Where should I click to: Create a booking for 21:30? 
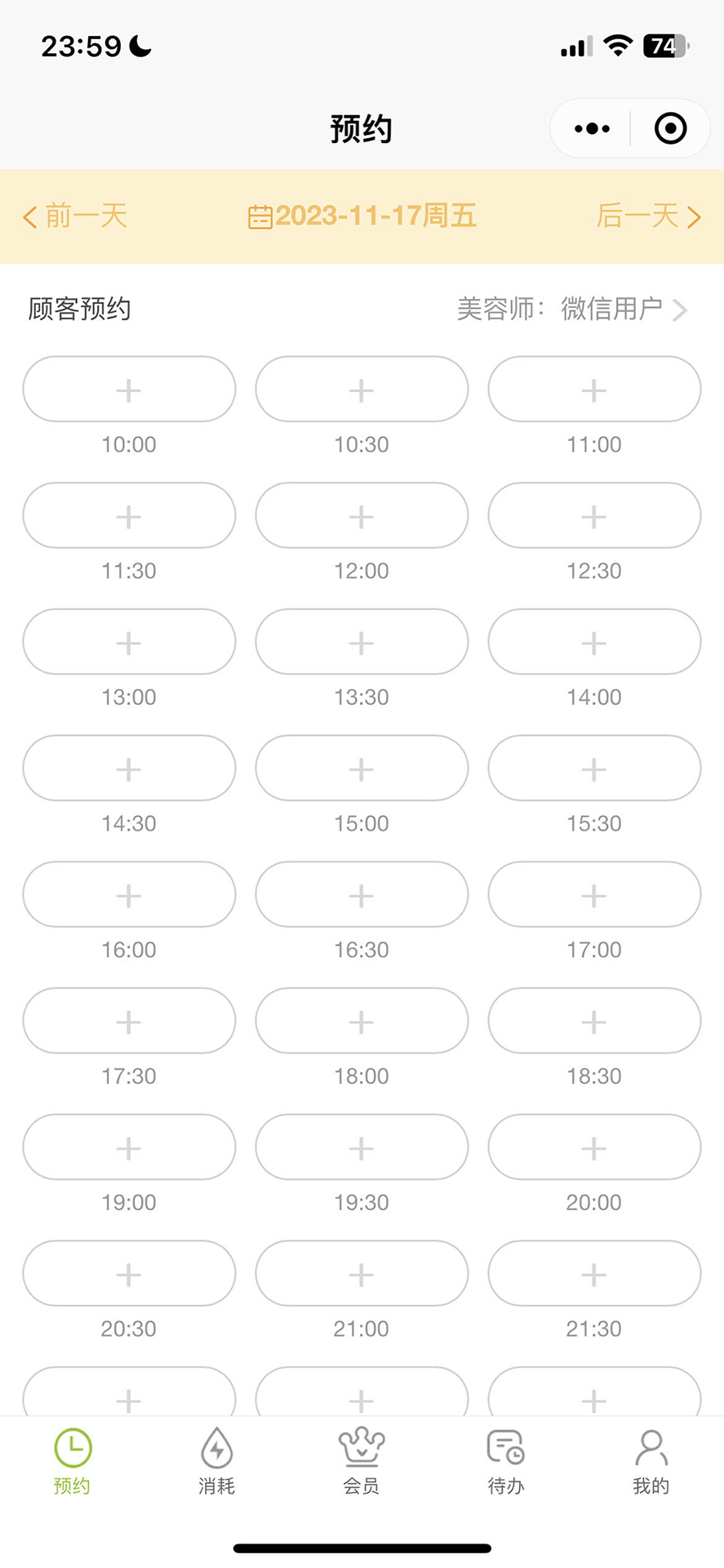pos(594,1274)
